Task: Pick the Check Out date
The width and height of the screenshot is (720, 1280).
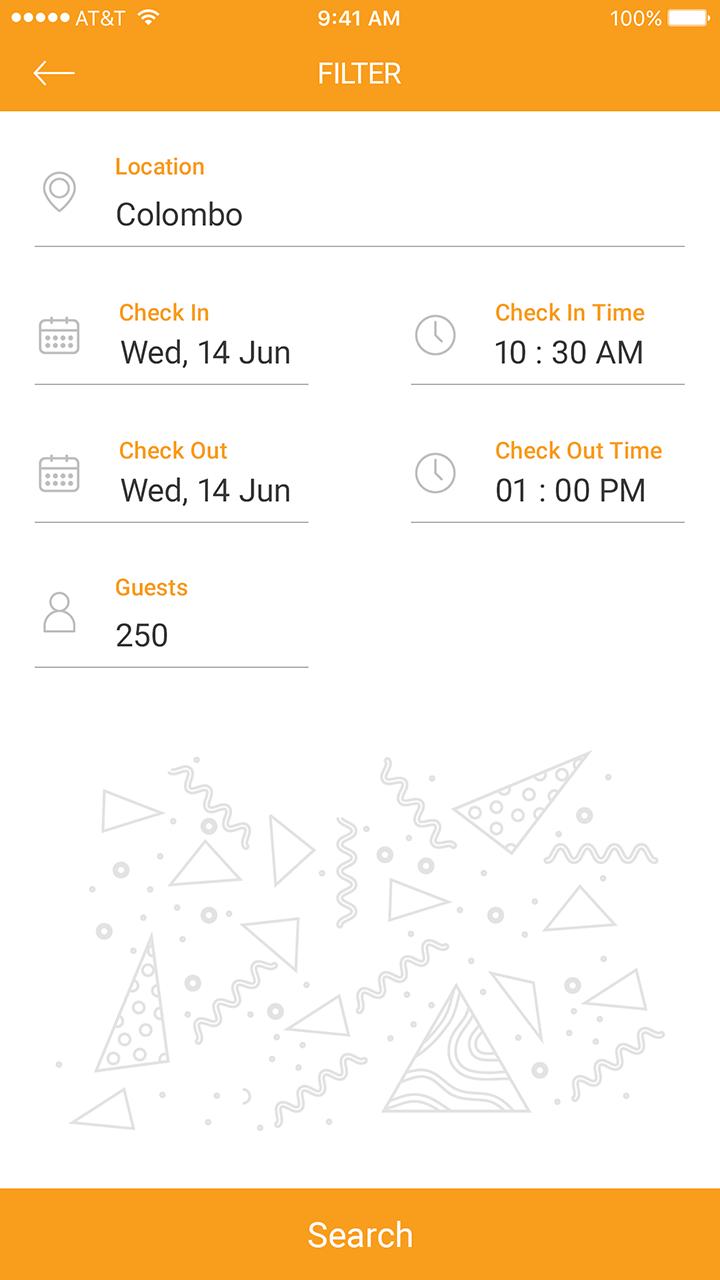Action: coord(205,490)
